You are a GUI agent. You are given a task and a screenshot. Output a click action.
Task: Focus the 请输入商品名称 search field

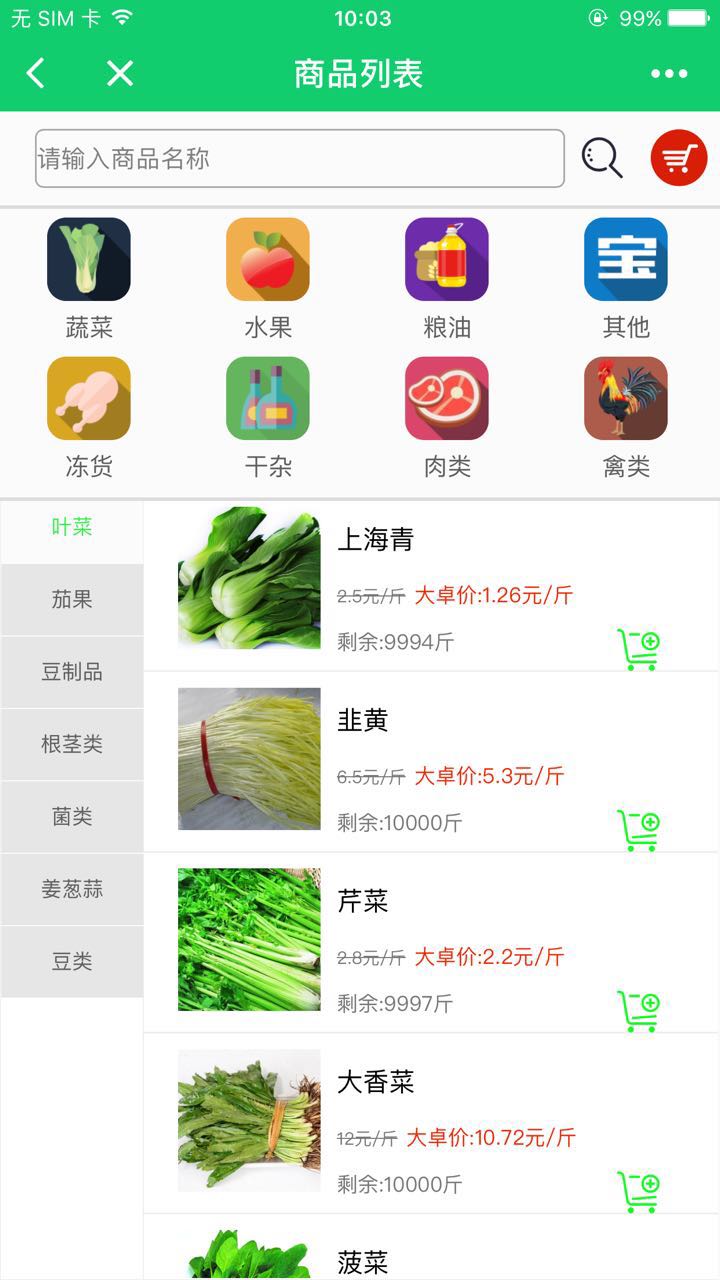click(299, 158)
